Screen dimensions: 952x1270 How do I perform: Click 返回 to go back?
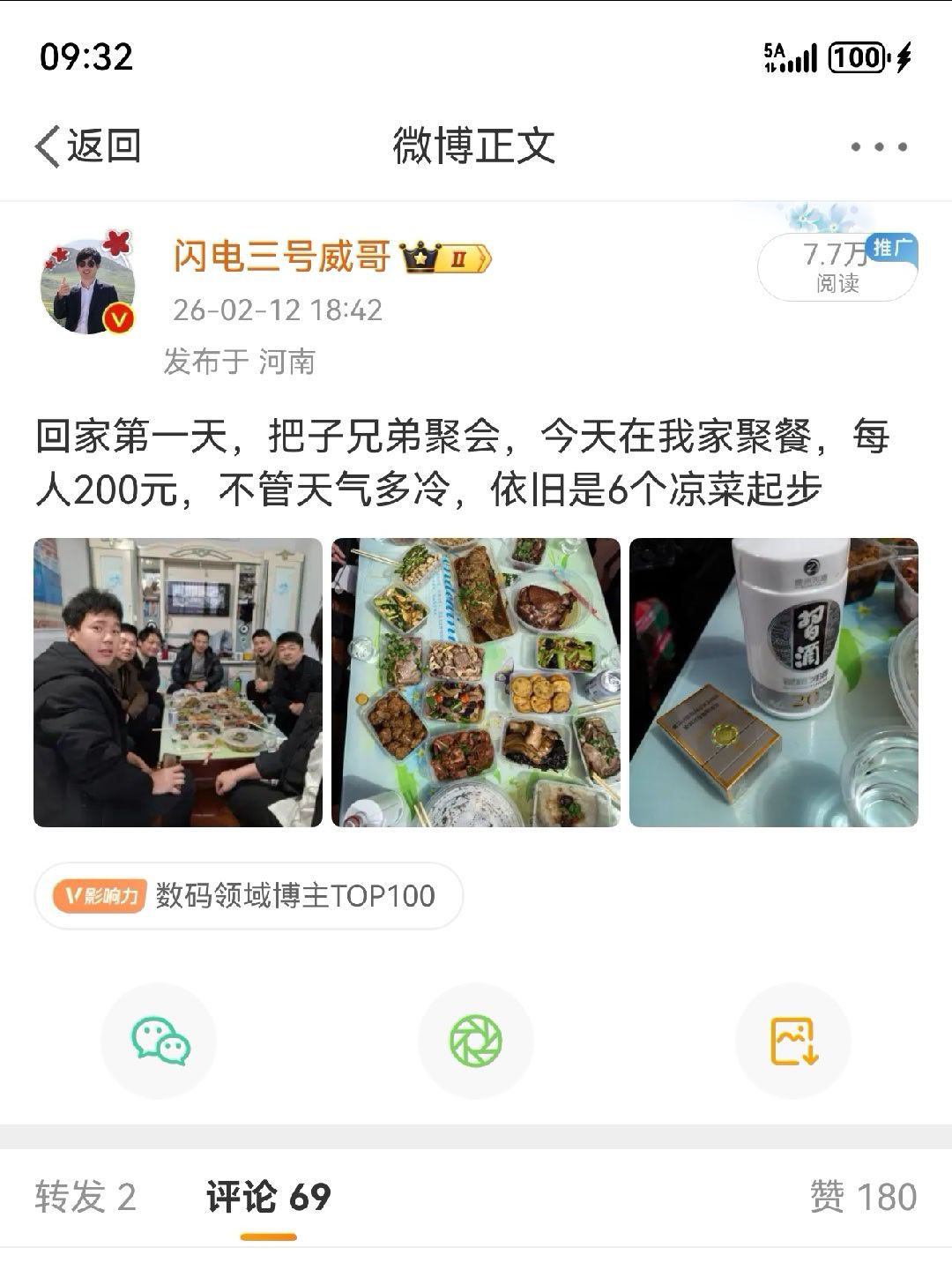pyautogui.click(x=90, y=147)
